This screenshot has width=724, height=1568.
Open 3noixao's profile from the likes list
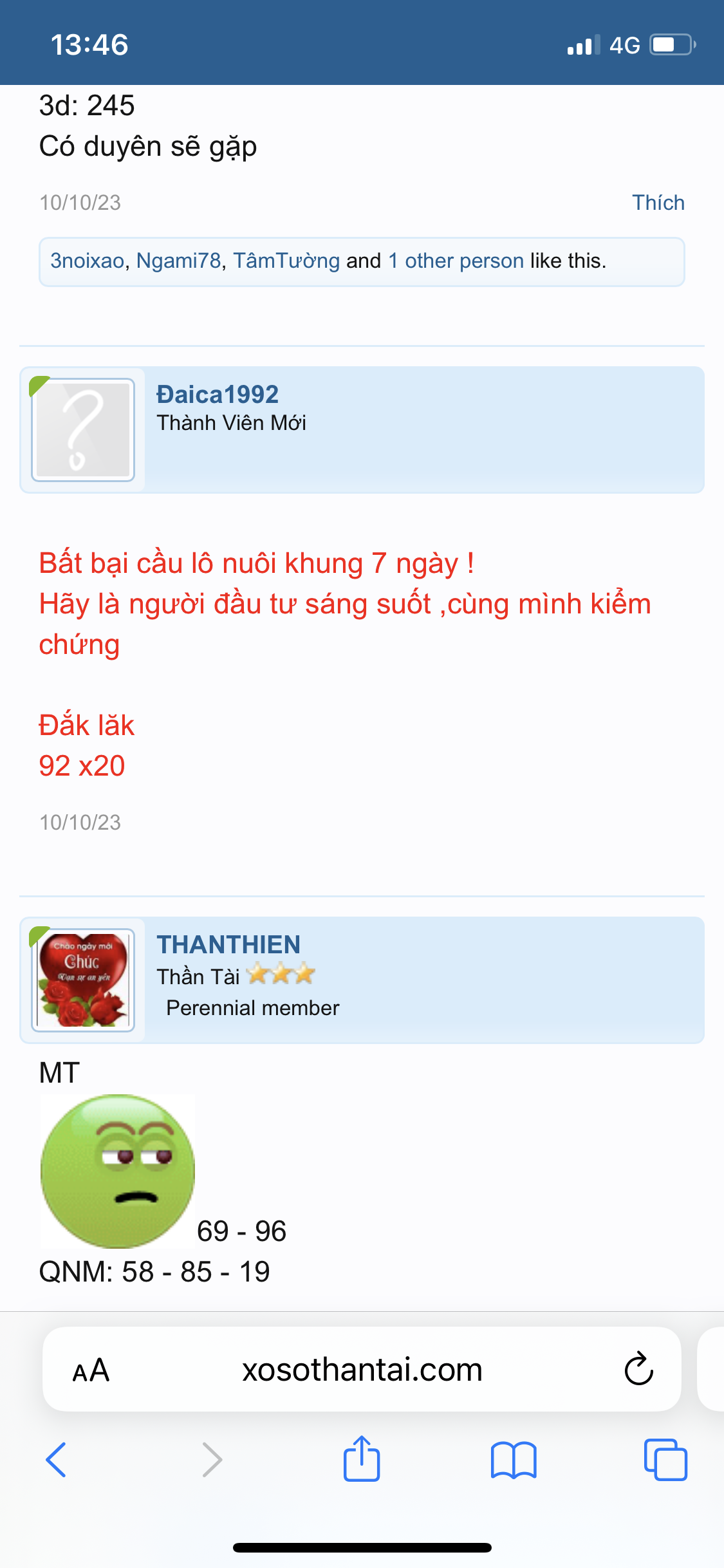[87, 261]
